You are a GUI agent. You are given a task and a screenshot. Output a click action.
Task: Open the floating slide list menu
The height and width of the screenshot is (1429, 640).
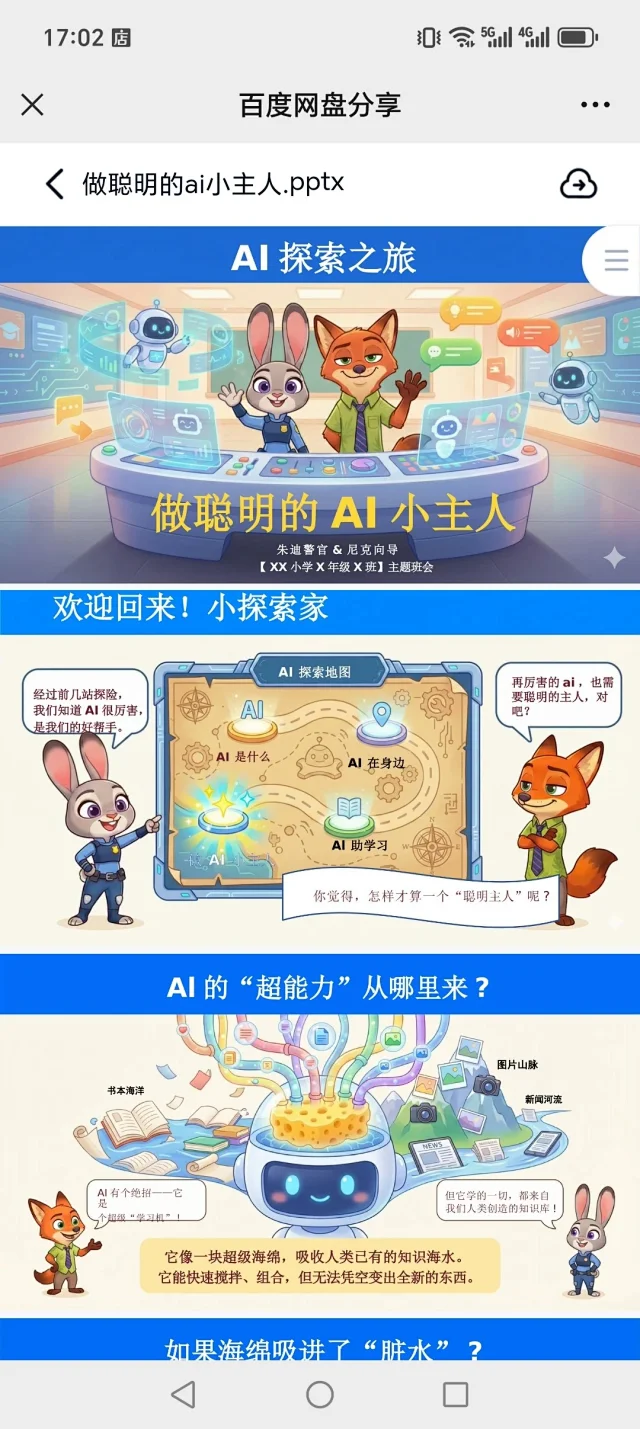(x=616, y=261)
